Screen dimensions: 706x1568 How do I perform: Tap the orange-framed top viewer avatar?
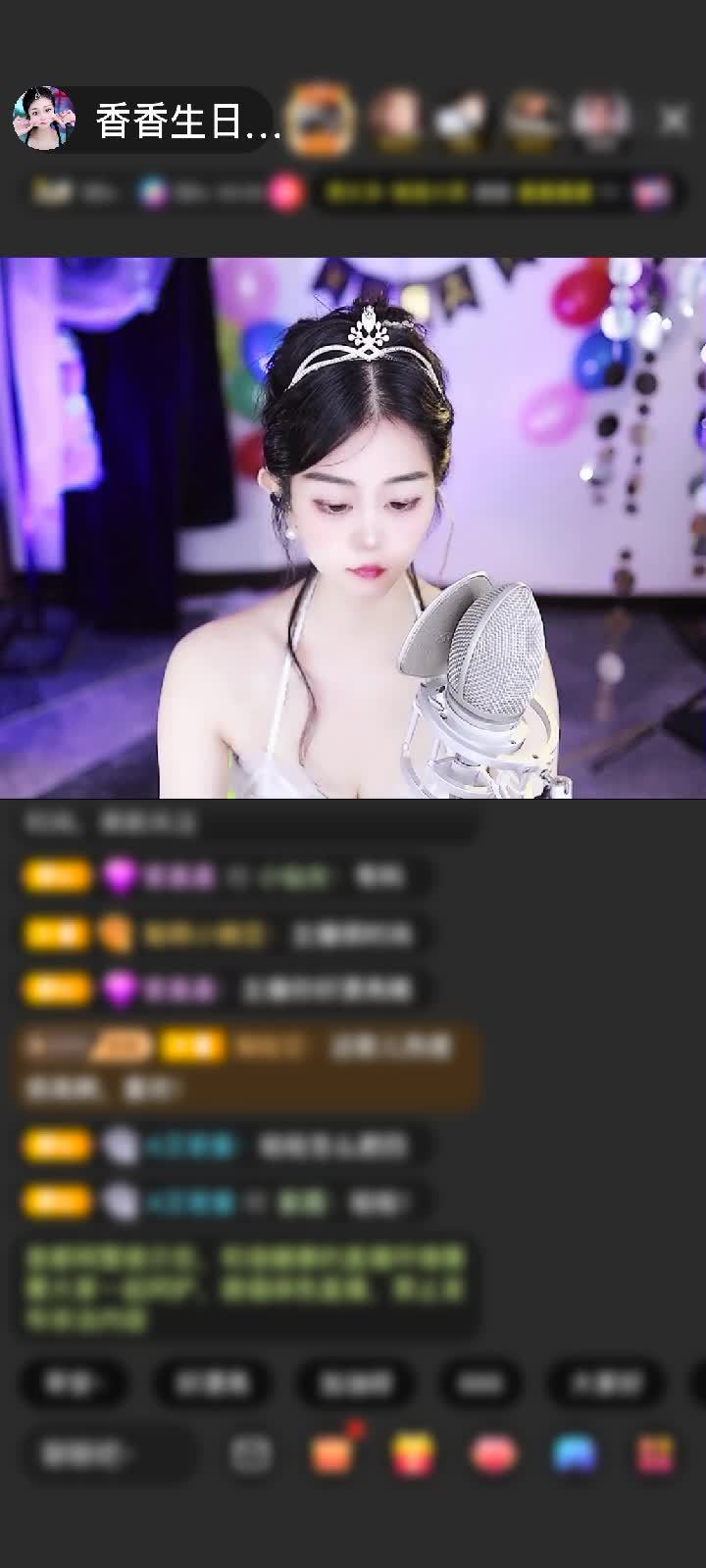[321, 121]
